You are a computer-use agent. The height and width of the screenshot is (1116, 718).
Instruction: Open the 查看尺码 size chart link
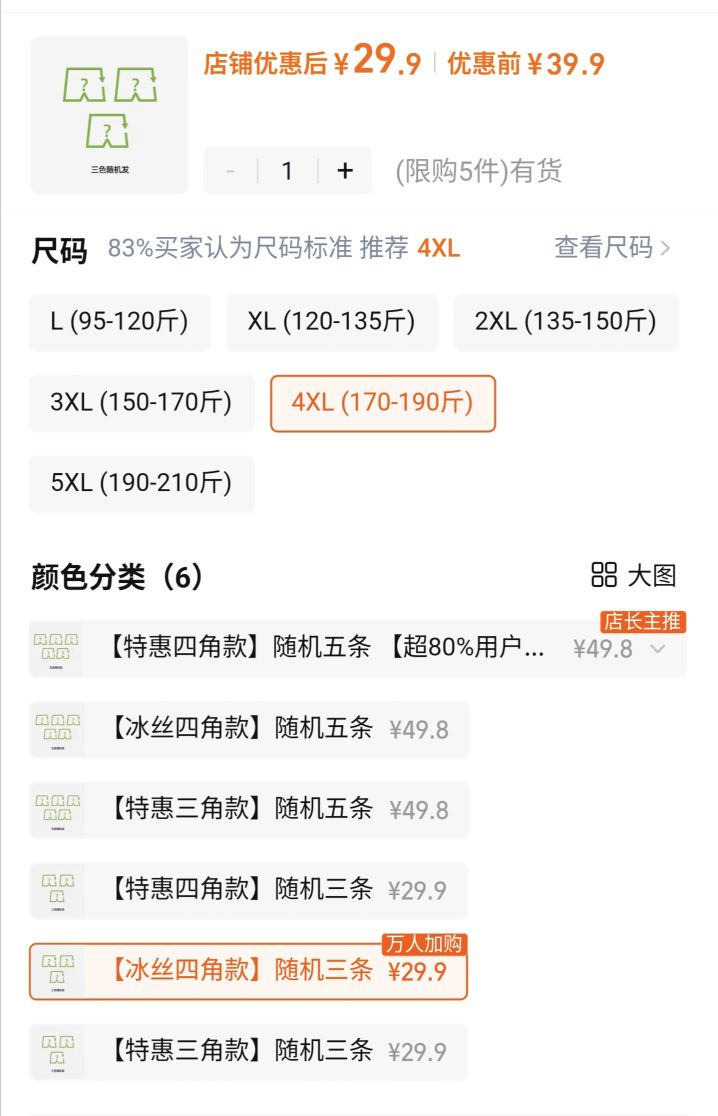coord(612,248)
